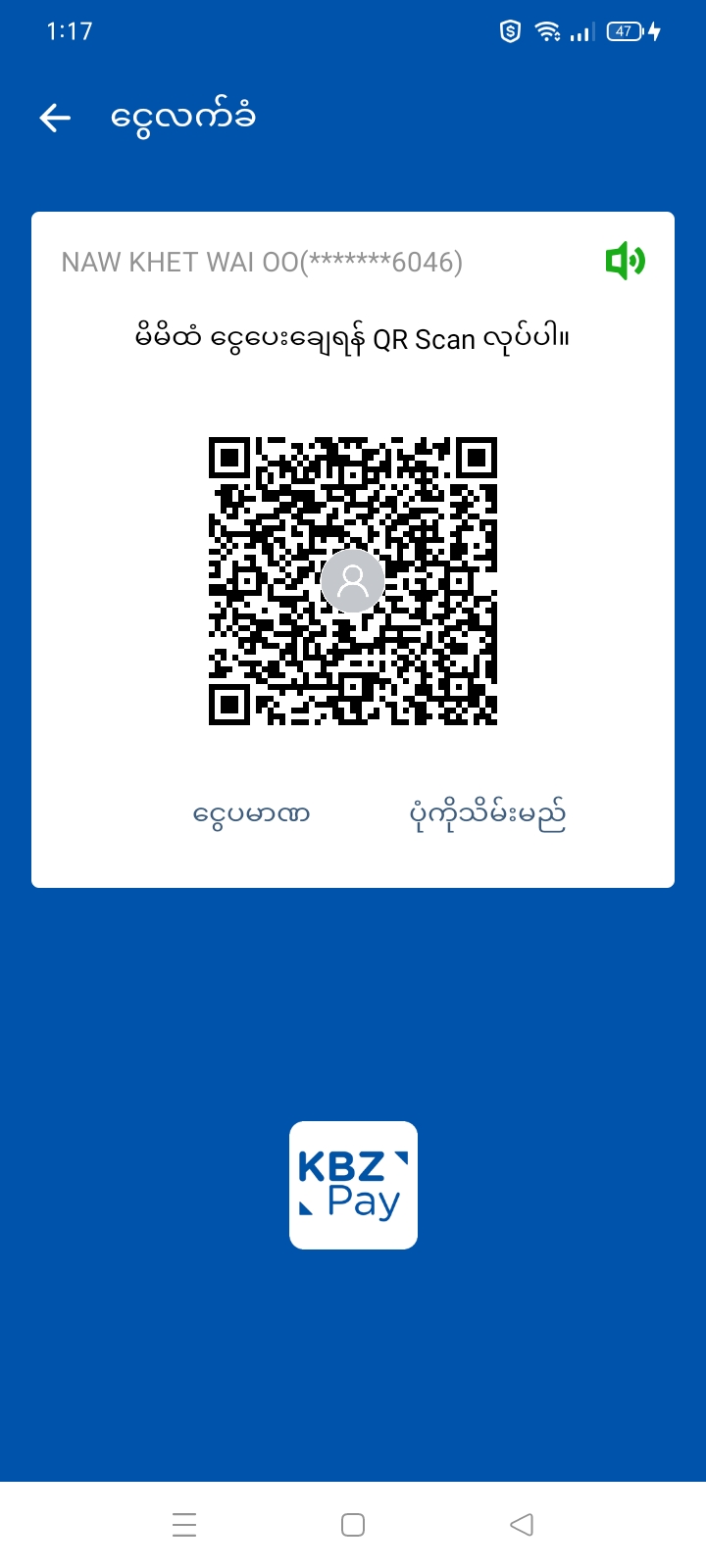Screen dimensions: 706x1568
Task: Open recent apps from navigation bar
Action: 184,1525
